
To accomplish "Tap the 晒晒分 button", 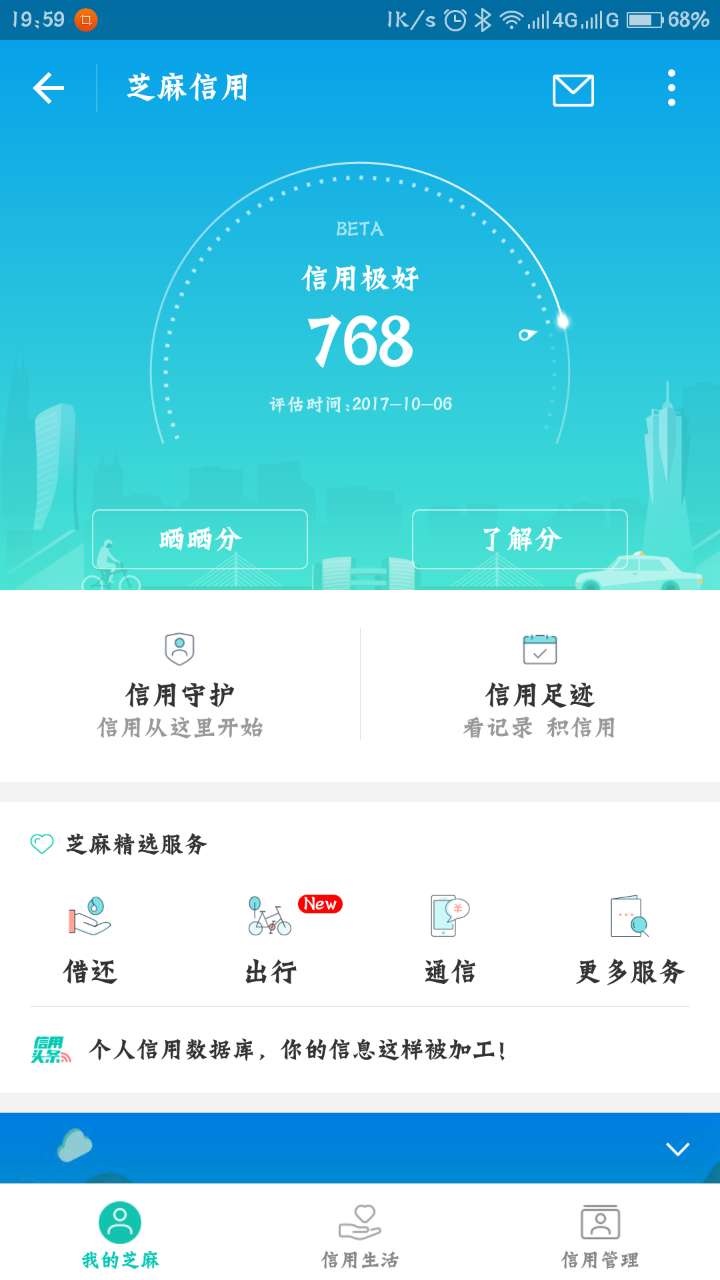I will tap(198, 539).
